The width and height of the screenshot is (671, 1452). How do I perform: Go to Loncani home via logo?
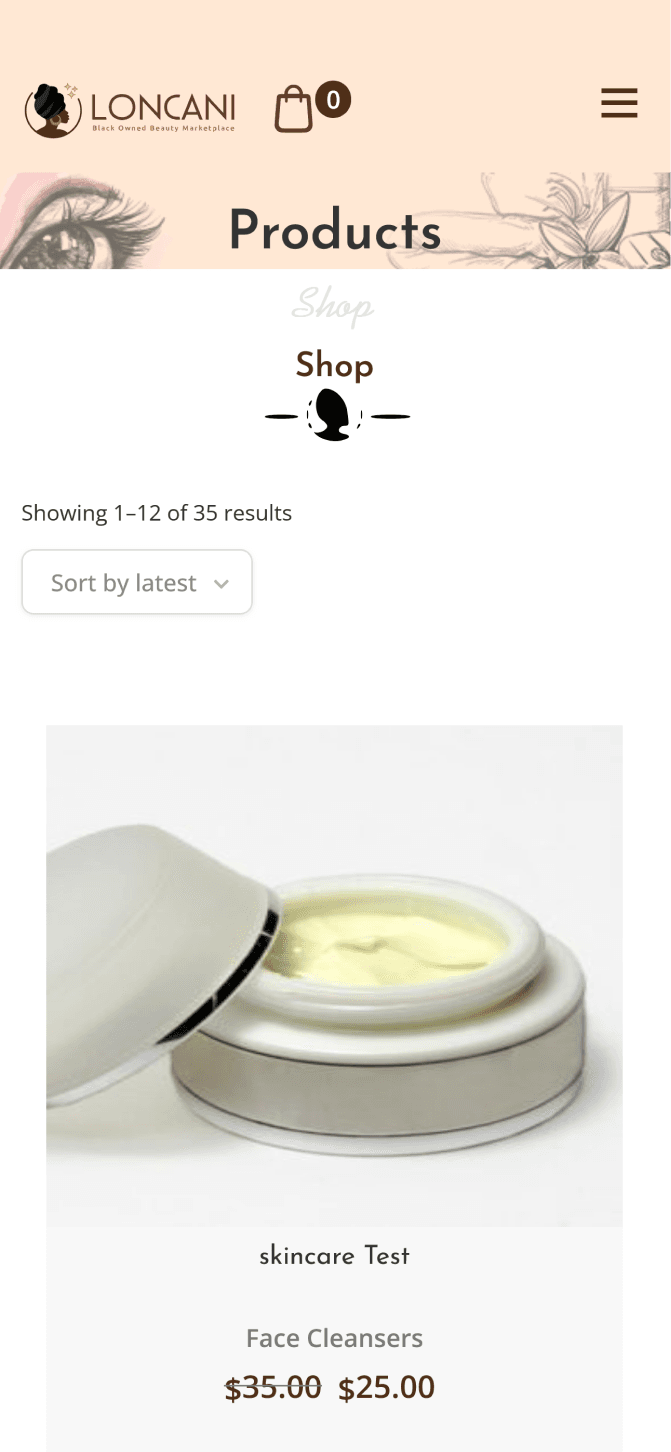[x=130, y=109]
